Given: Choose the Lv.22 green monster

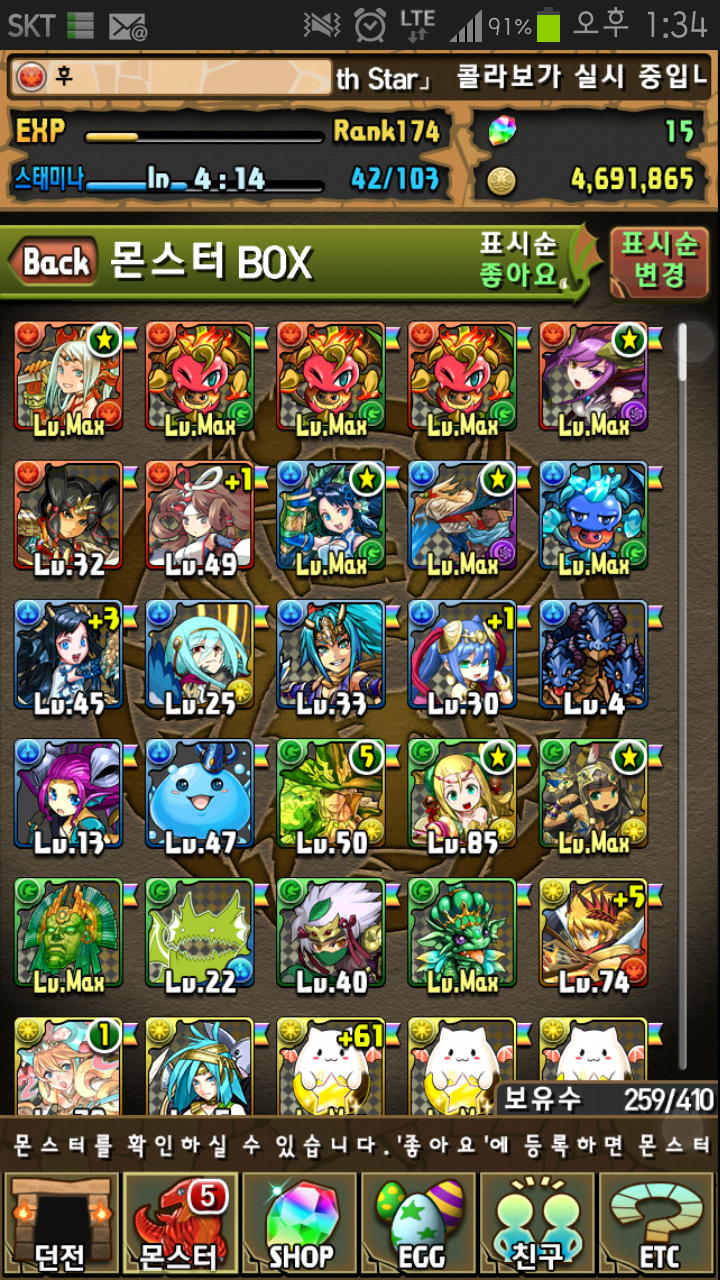Looking at the screenshot, I should (200, 934).
